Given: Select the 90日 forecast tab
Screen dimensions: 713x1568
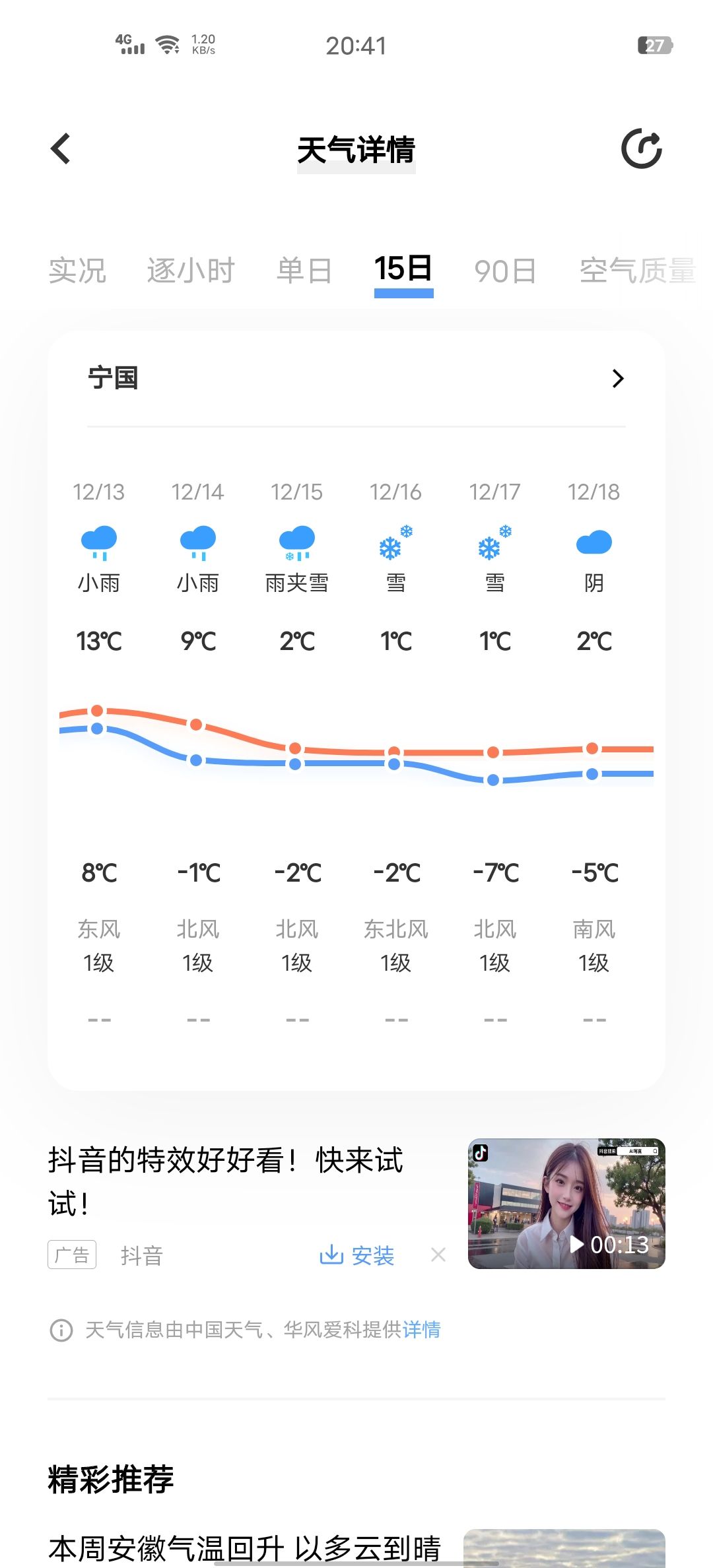Looking at the screenshot, I should (x=505, y=271).
